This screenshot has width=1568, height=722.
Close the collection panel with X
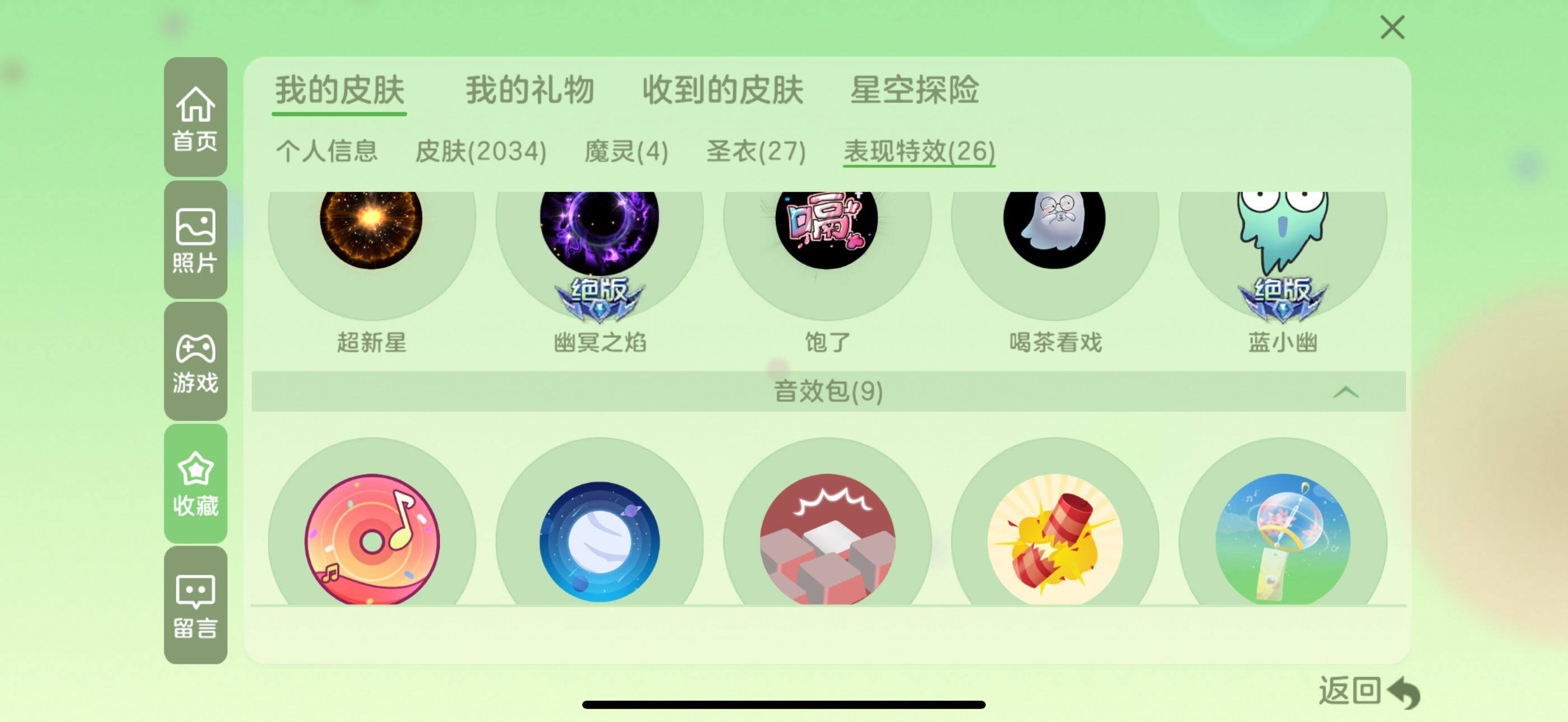(1392, 27)
